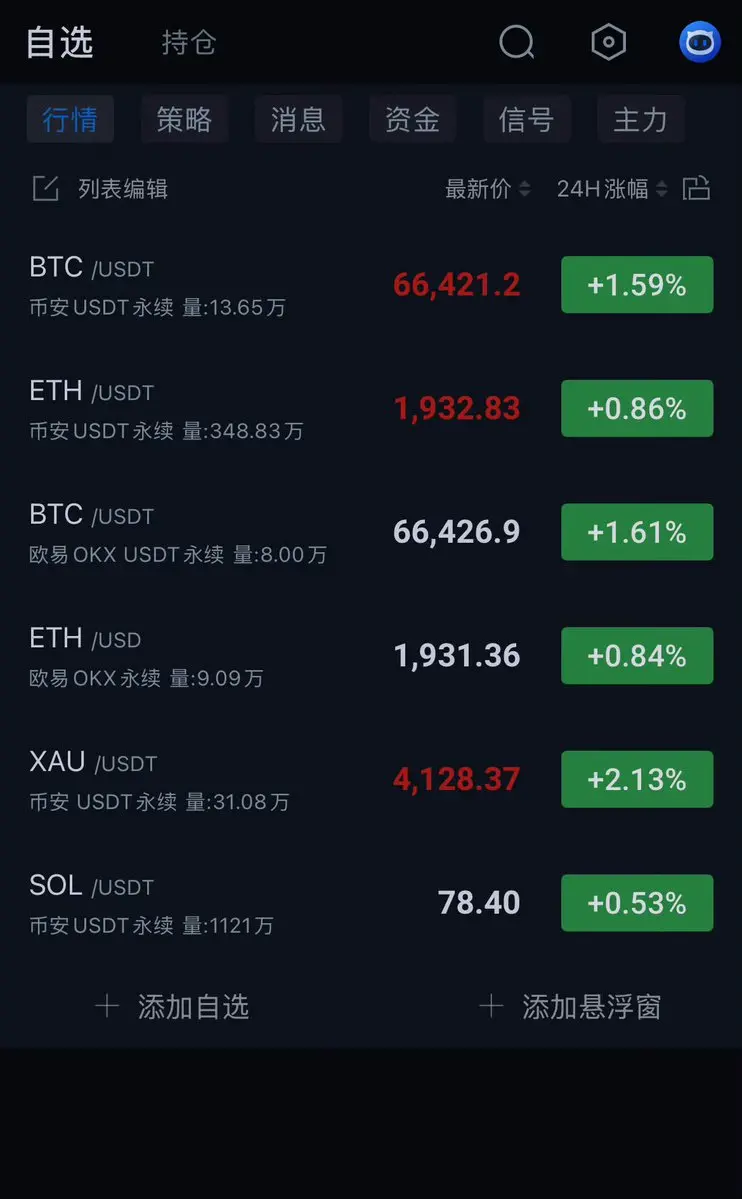
Task: Tap 添加自选 to add a watchlist item
Action: click(173, 1006)
